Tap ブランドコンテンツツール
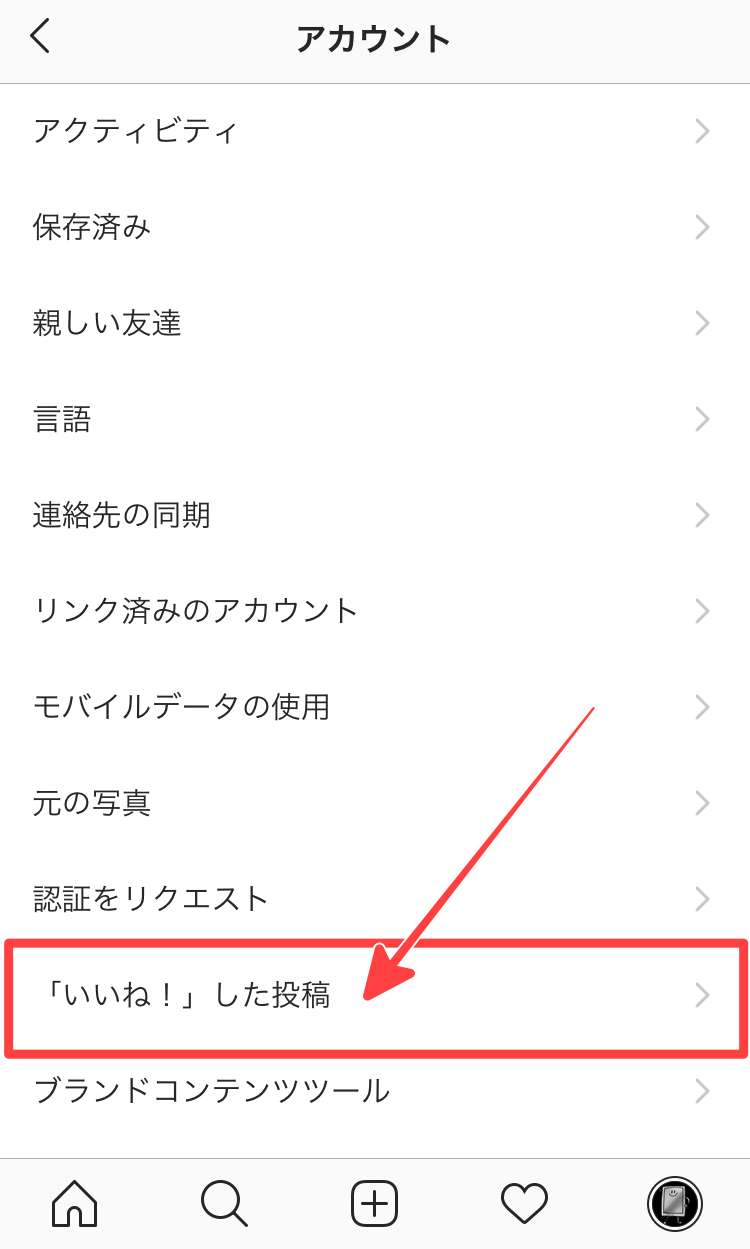This screenshot has height=1249, width=750. [374, 1090]
